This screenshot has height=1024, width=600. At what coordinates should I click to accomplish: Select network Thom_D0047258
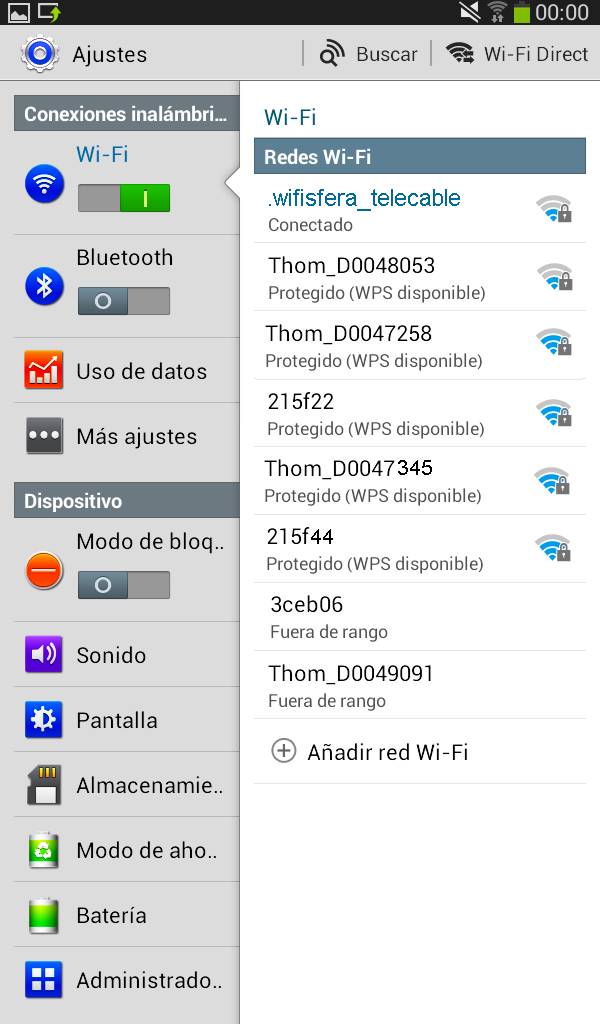tap(420, 345)
